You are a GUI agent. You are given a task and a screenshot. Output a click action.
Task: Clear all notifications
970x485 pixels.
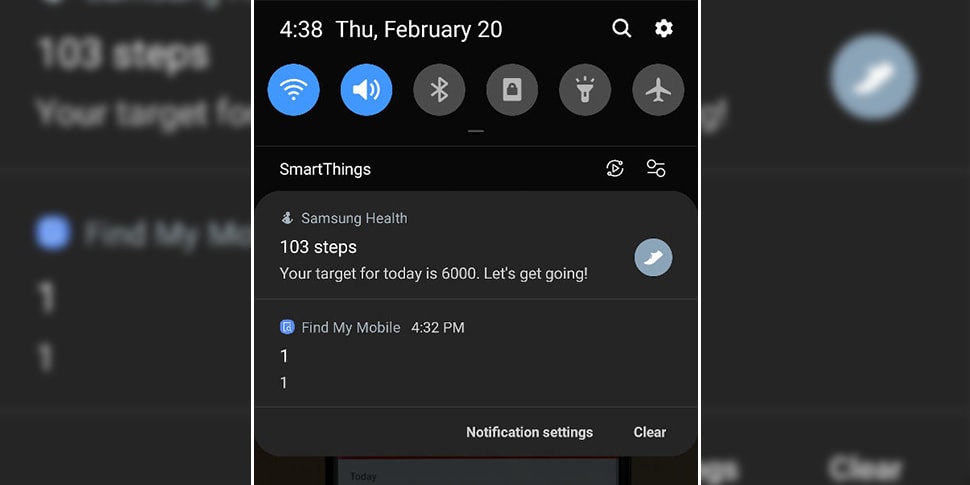pos(649,432)
